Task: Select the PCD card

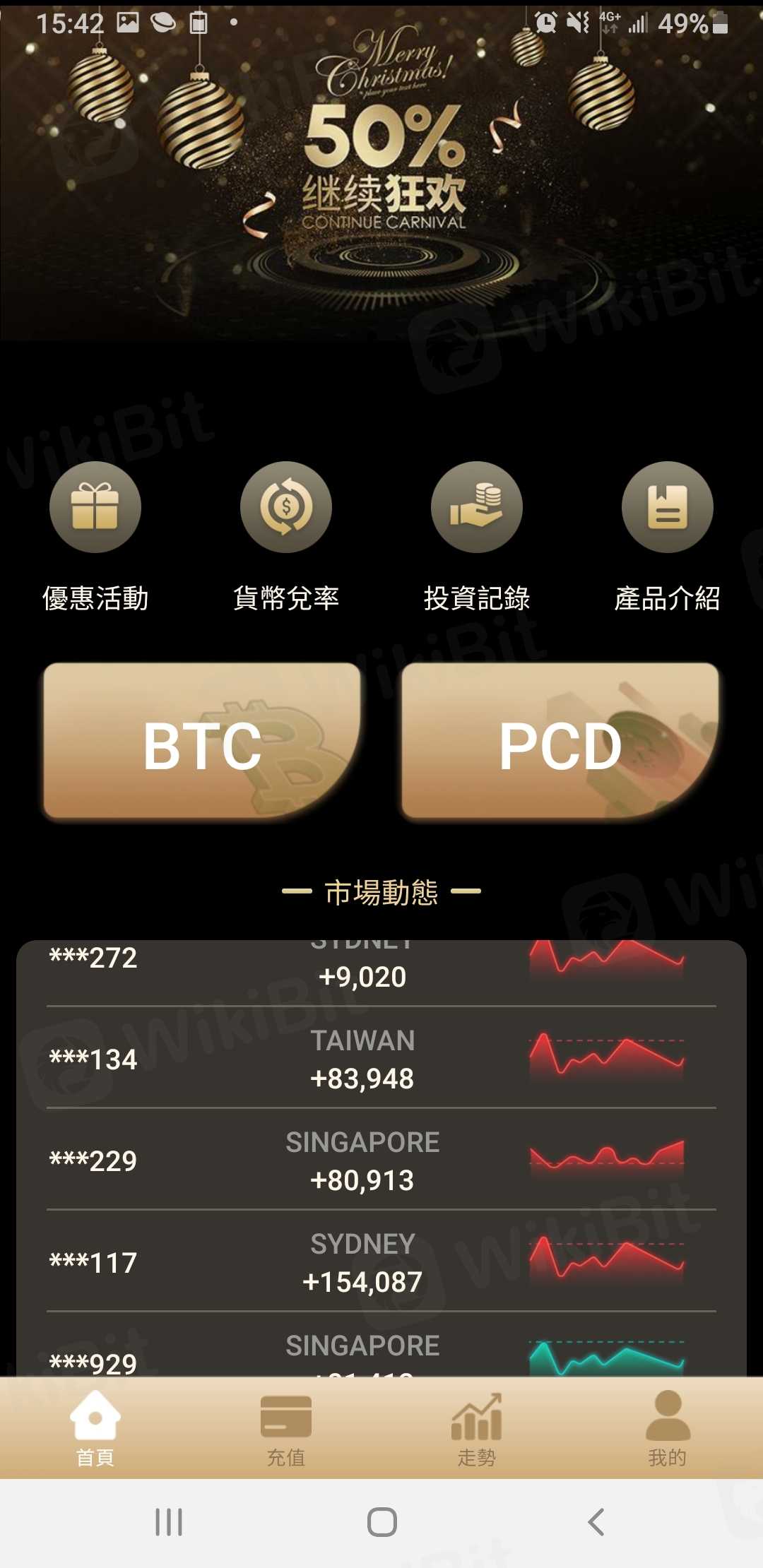Action: coord(560,742)
